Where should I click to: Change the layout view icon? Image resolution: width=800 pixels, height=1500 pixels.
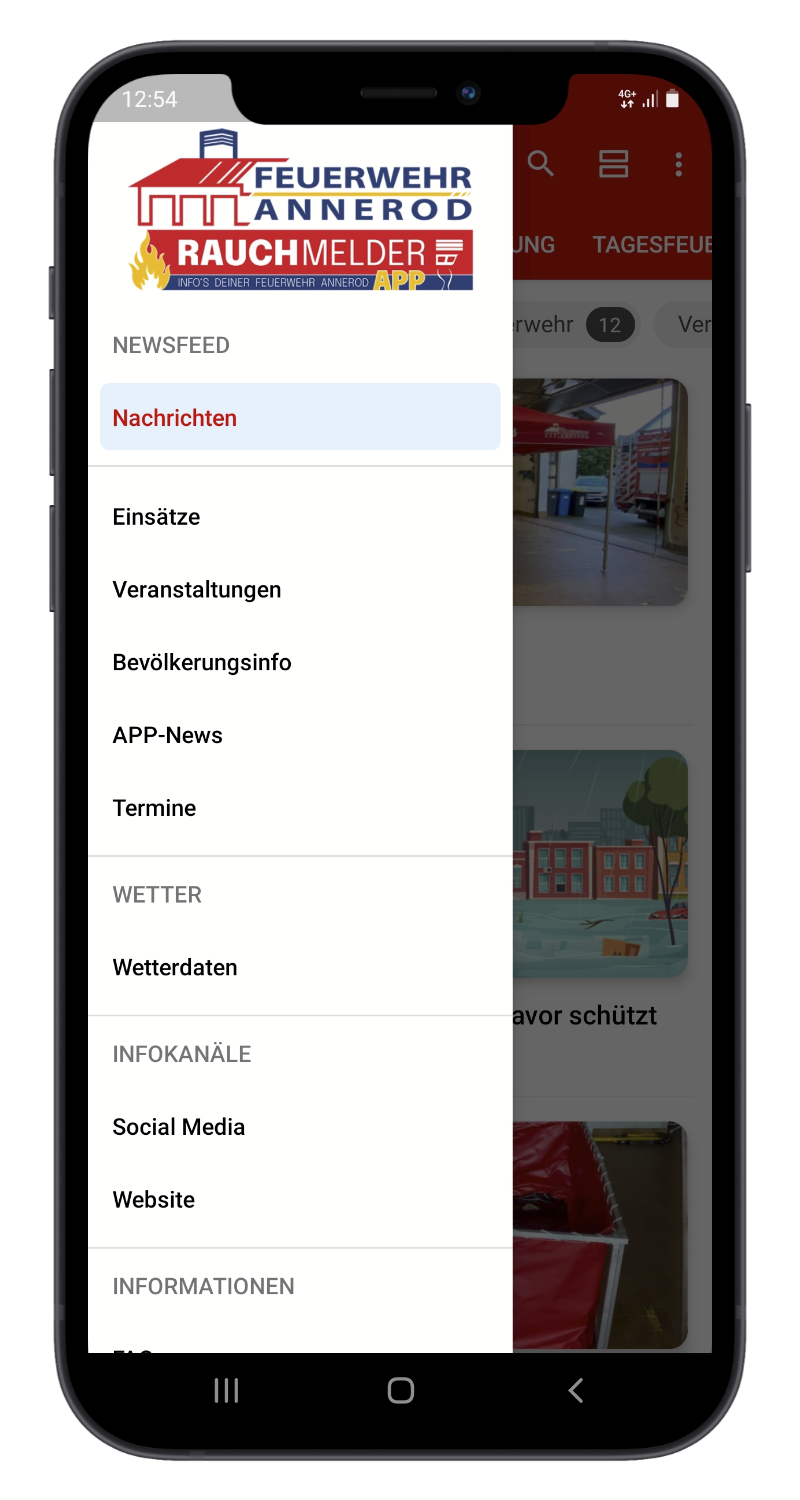click(x=613, y=164)
